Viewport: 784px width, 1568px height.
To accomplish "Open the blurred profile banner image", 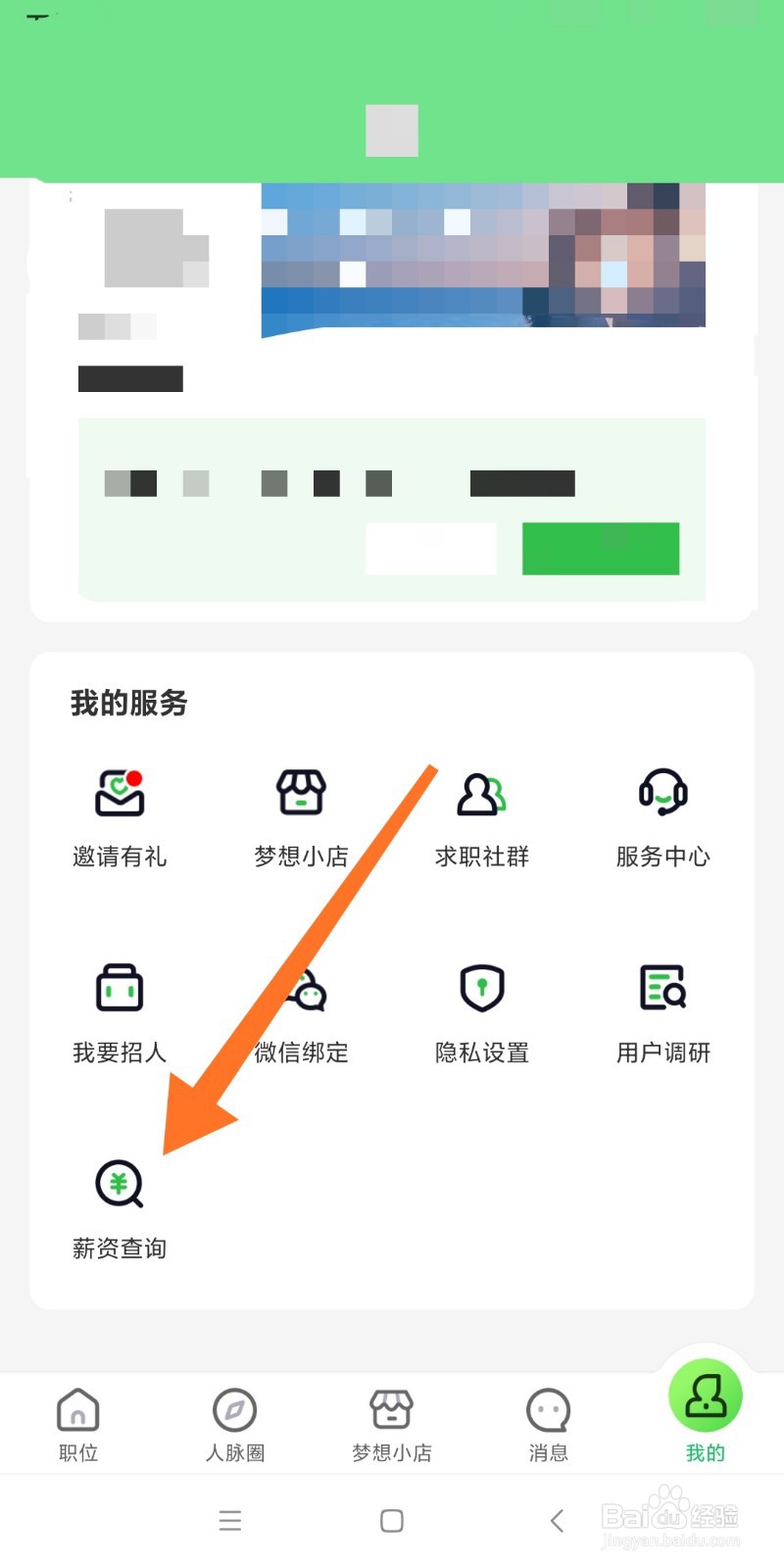I will click(482, 257).
